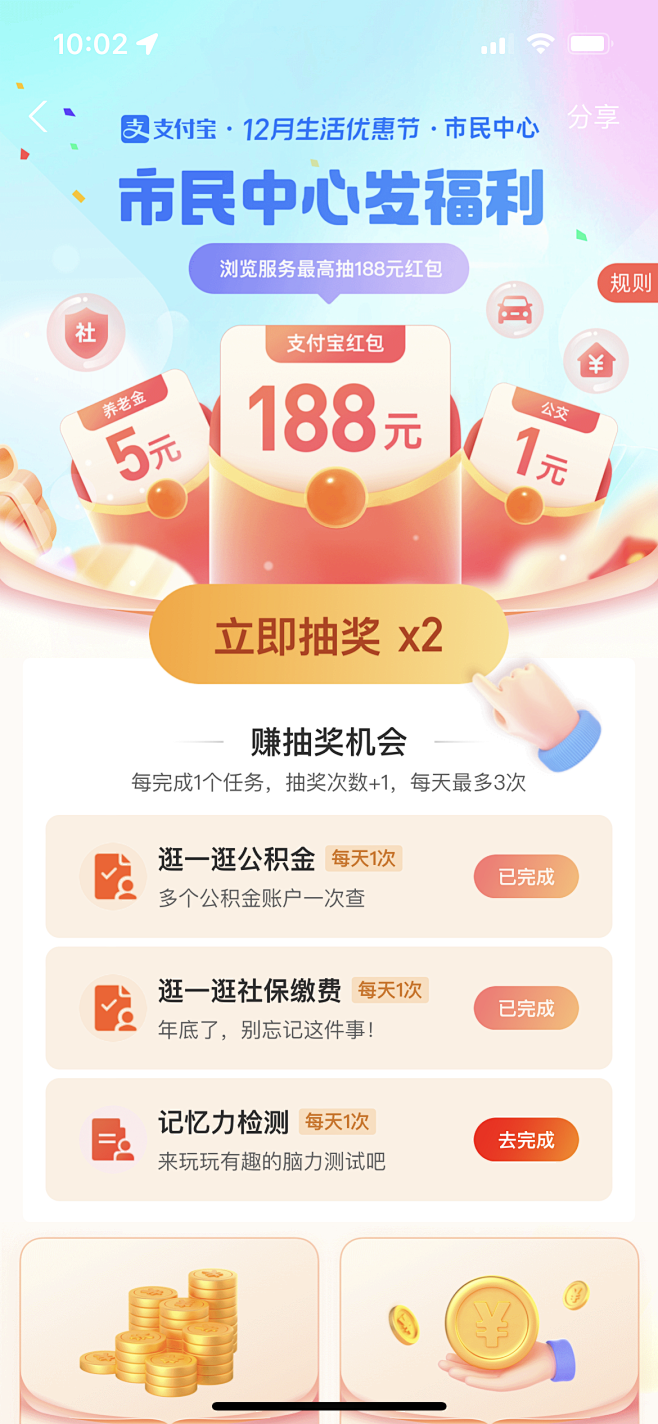Tap 分享 to share this page
Viewport: 658px width, 1424px height.
[593, 116]
